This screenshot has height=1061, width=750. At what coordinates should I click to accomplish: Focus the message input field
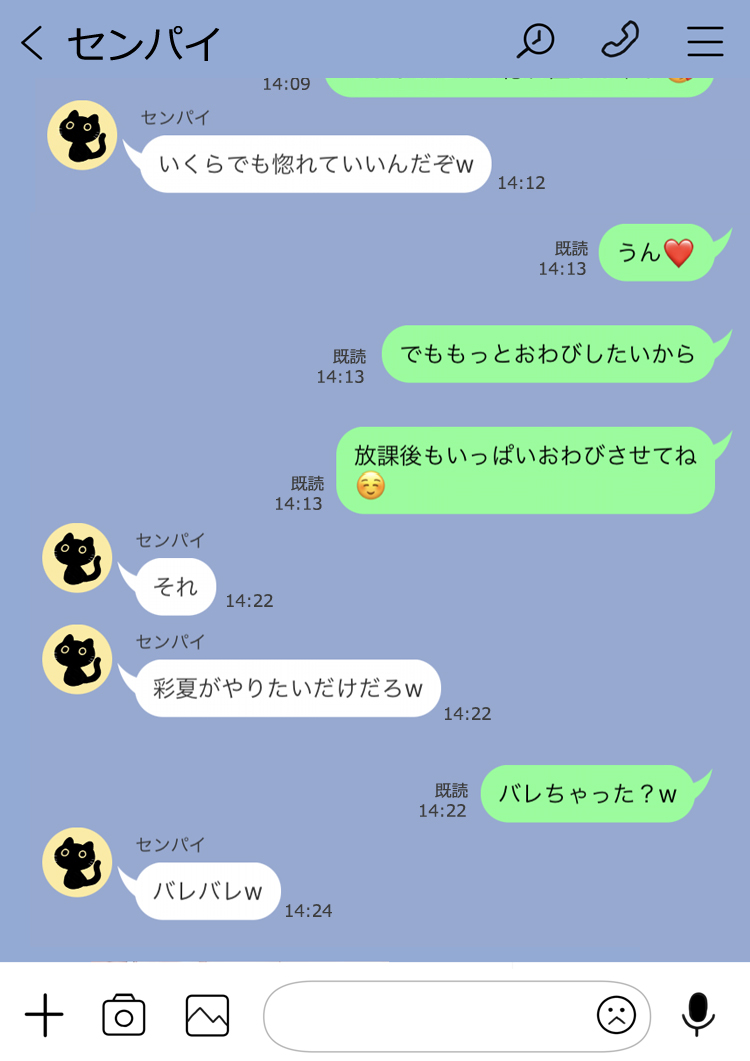[x=425, y=1016]
